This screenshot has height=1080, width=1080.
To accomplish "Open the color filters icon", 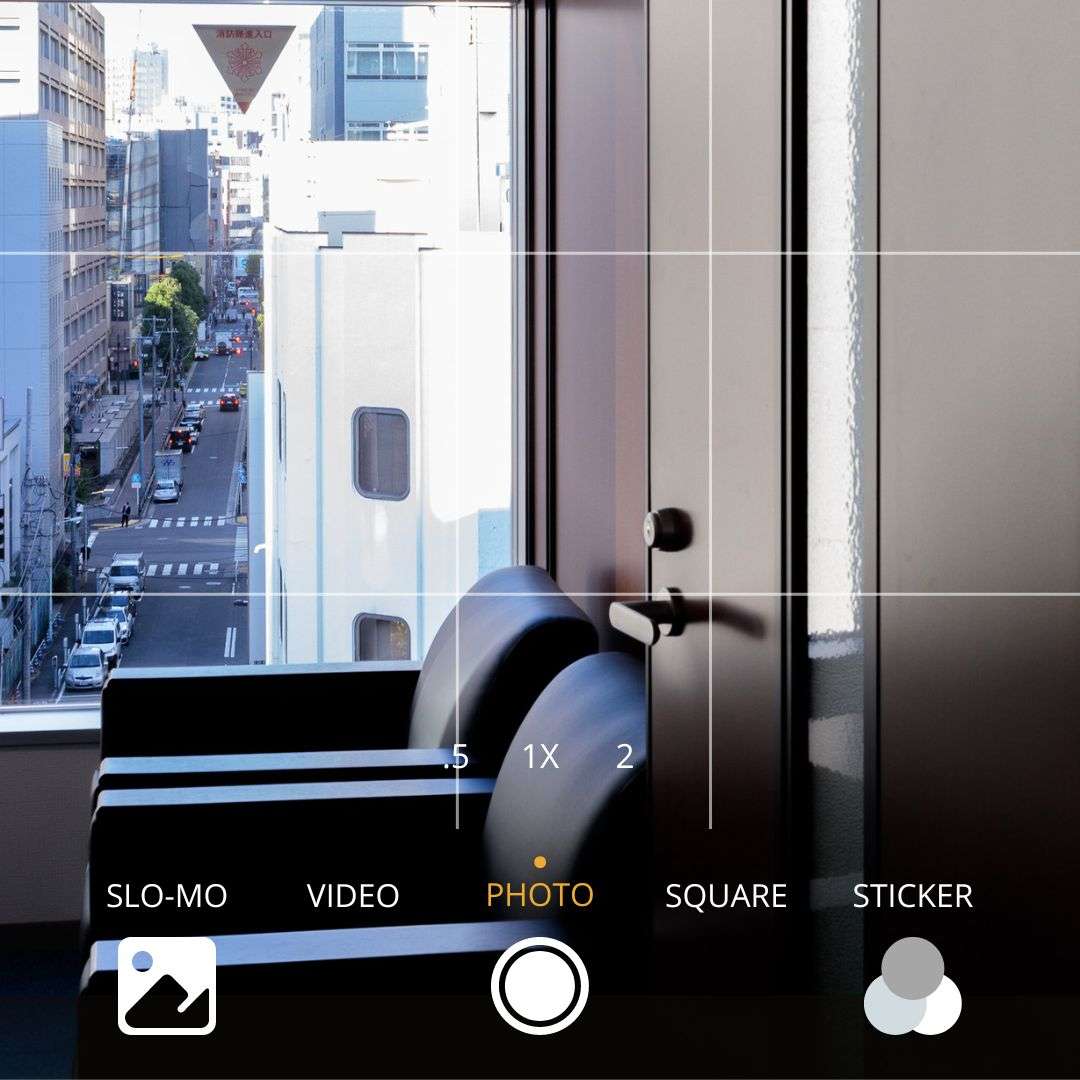I will 912,986.
